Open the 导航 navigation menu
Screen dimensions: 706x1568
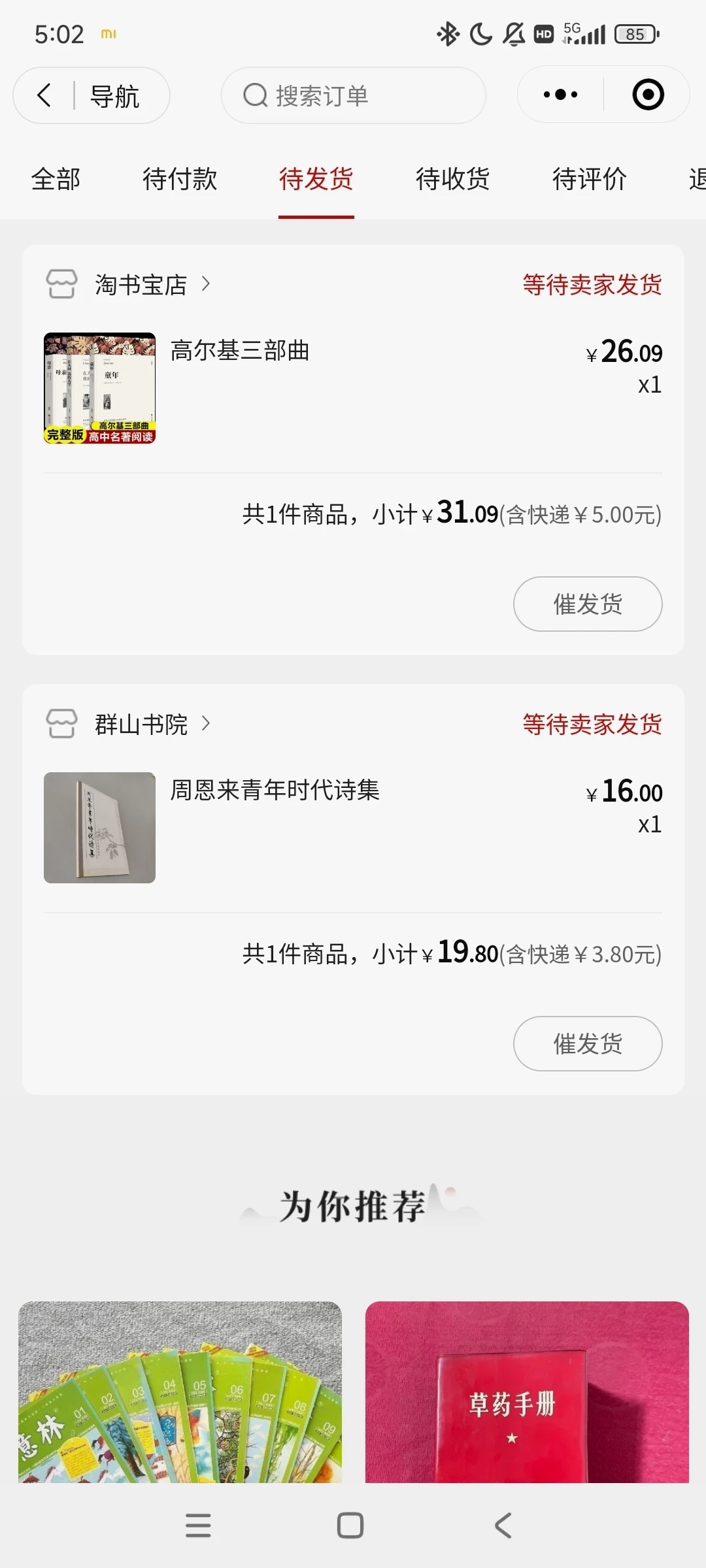pyautogui.click(x=114, y=97)
